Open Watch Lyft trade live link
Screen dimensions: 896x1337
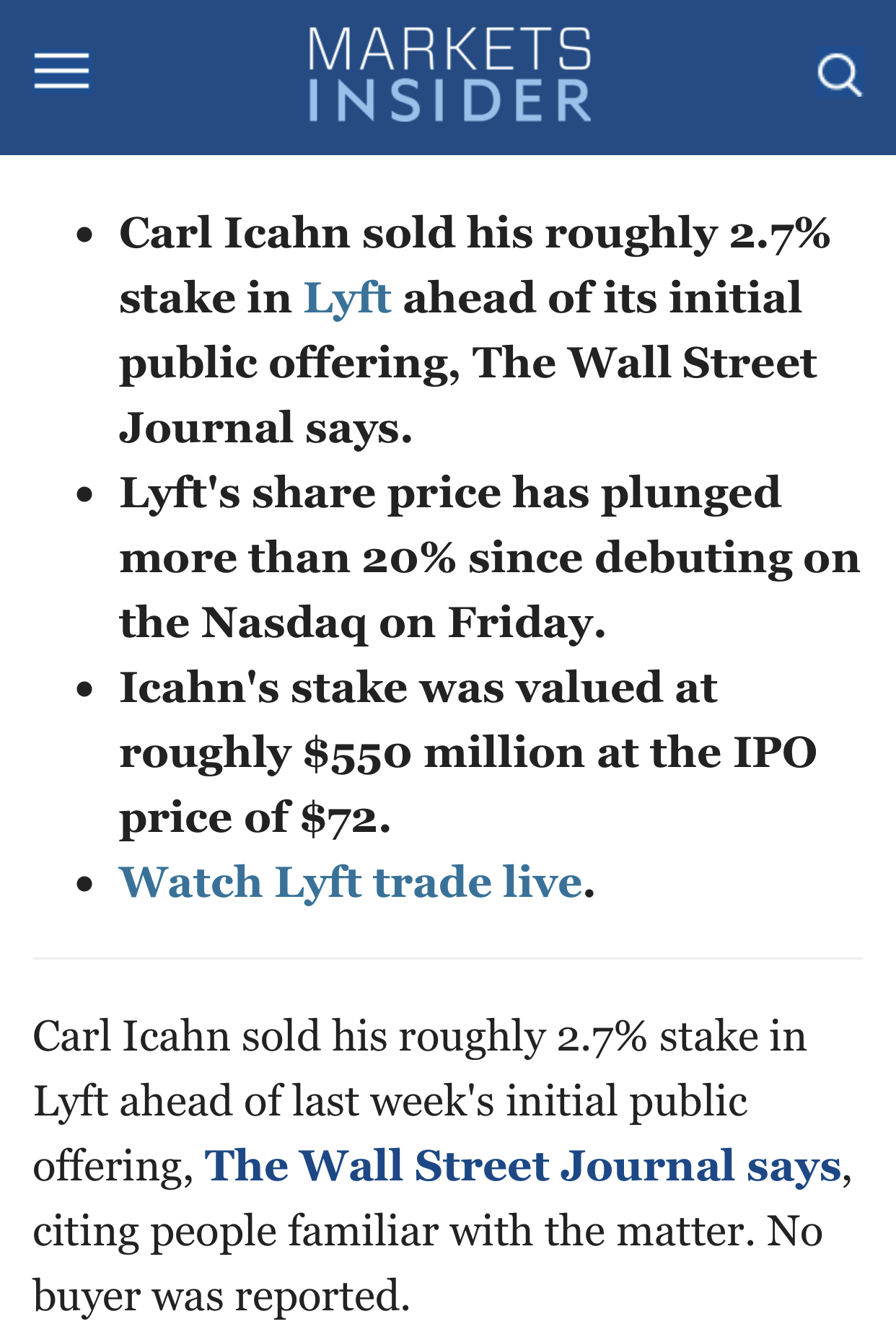click(x=350, y=882)
